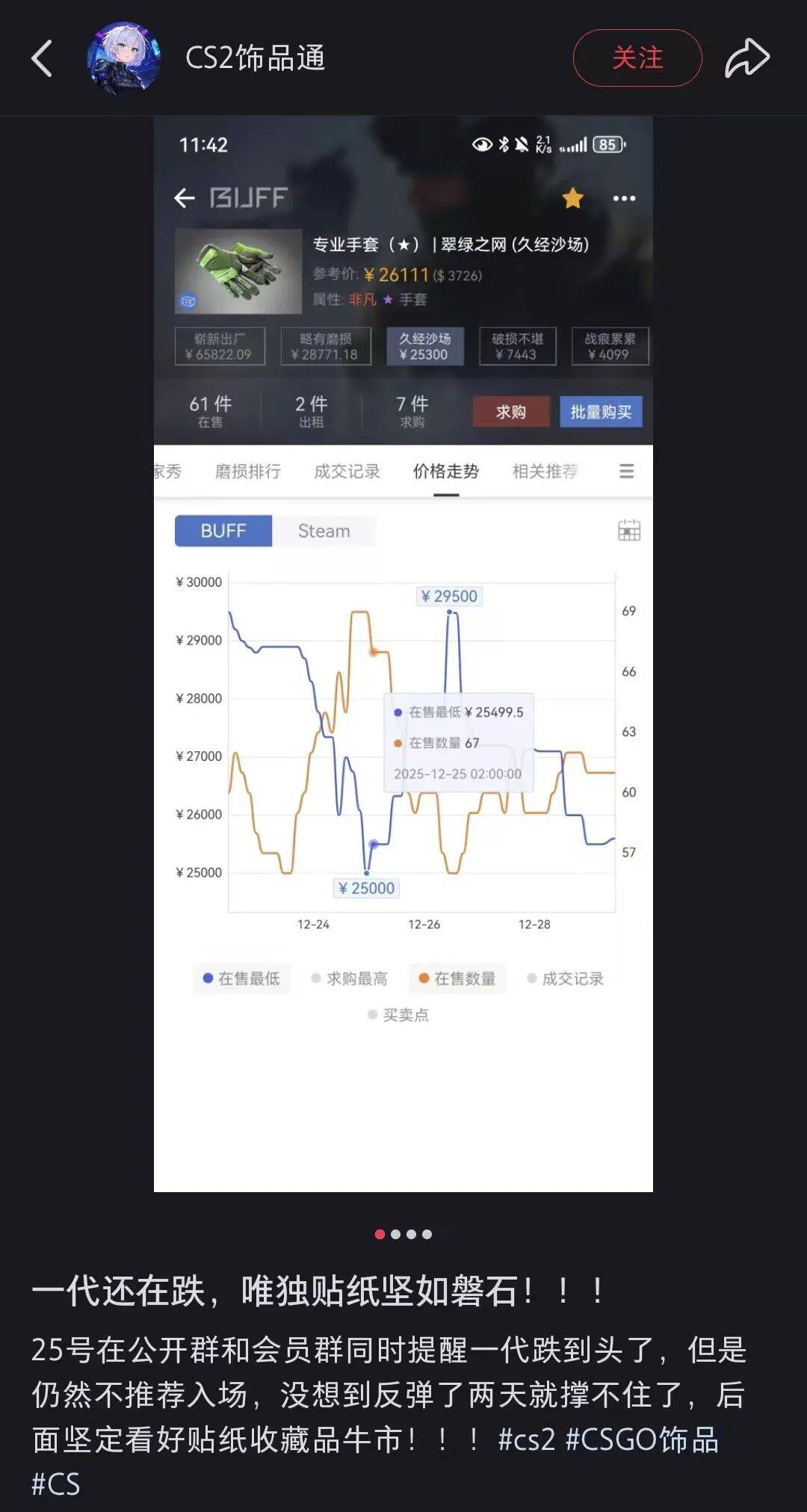Tap the red 关注 follow button
Image resolution: width=807 pixels, height=1512 pixels.
(637, 58)
